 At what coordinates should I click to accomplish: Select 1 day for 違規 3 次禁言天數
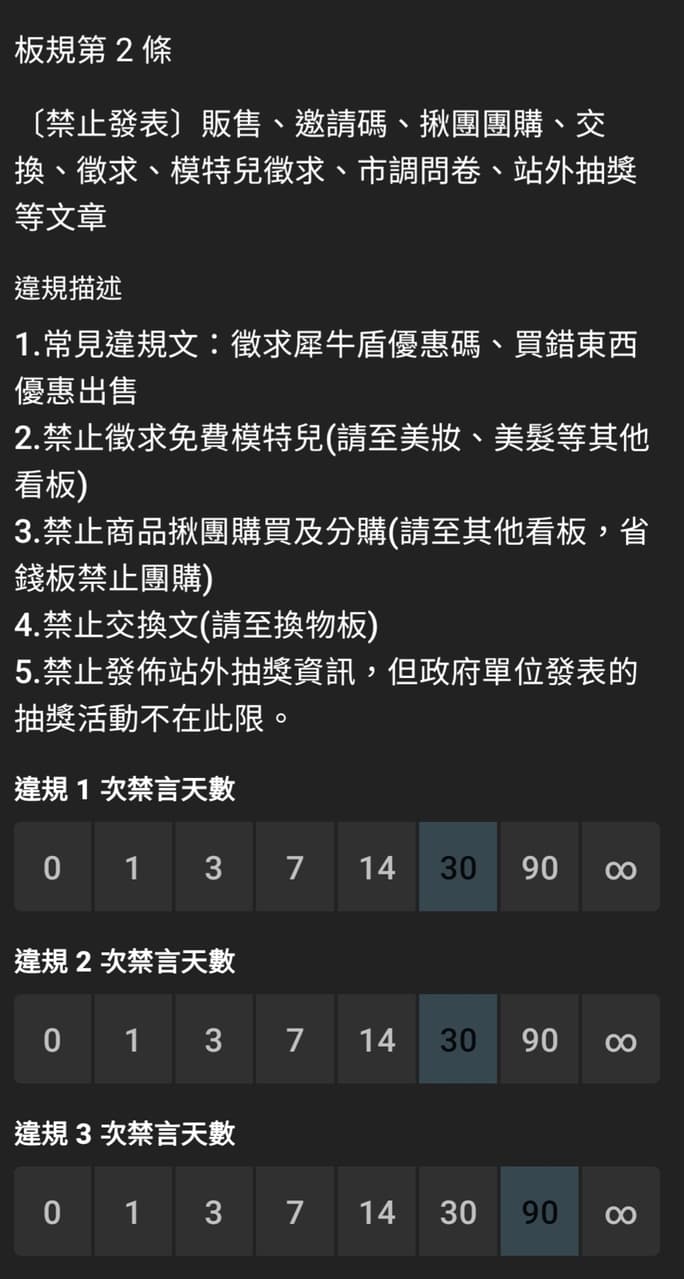133,1211
